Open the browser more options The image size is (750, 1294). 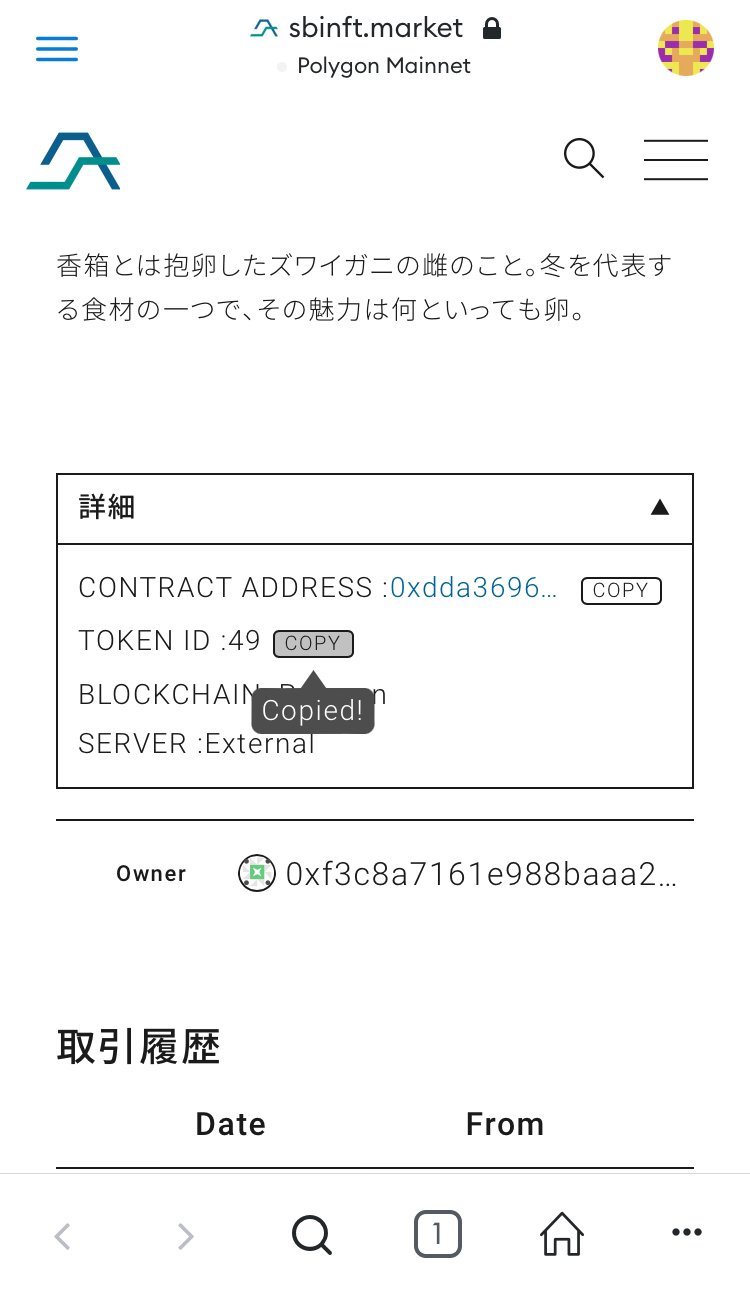(x=687, y=1233)
